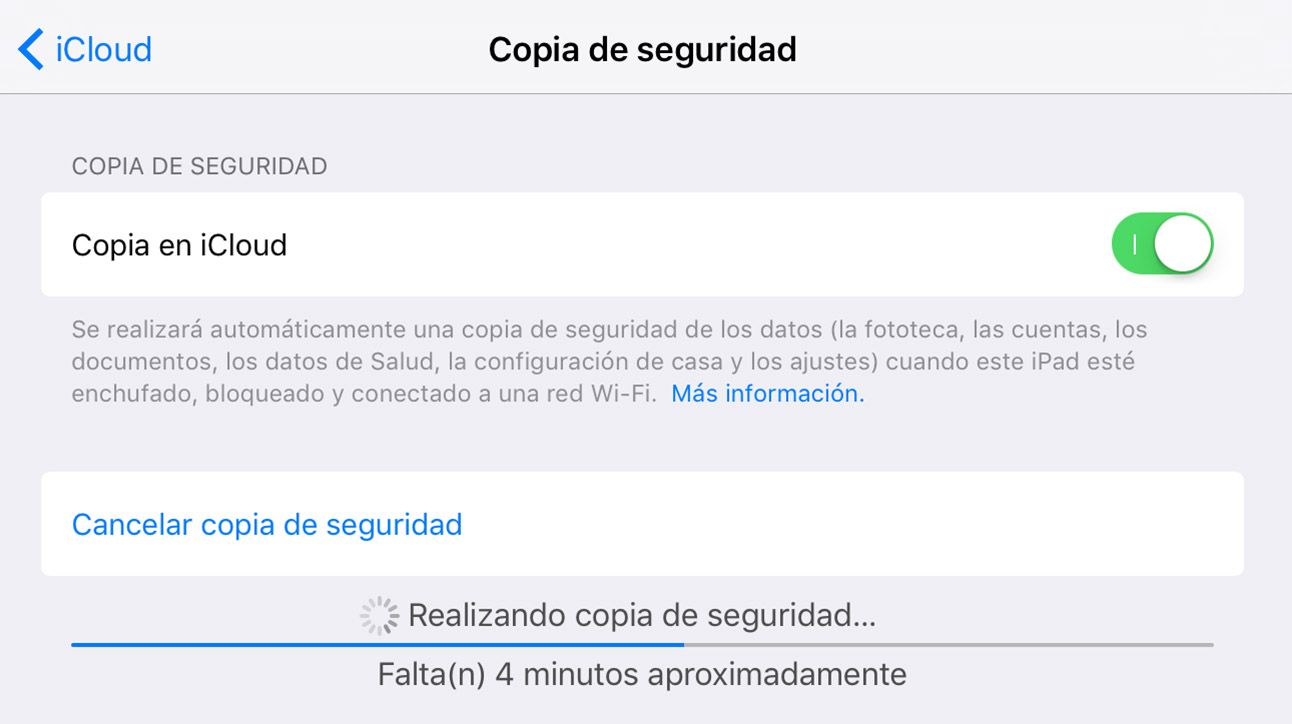Go back to iCloud settings
The width and height of the screenshot is (1292, 724).
click(86, 49)
